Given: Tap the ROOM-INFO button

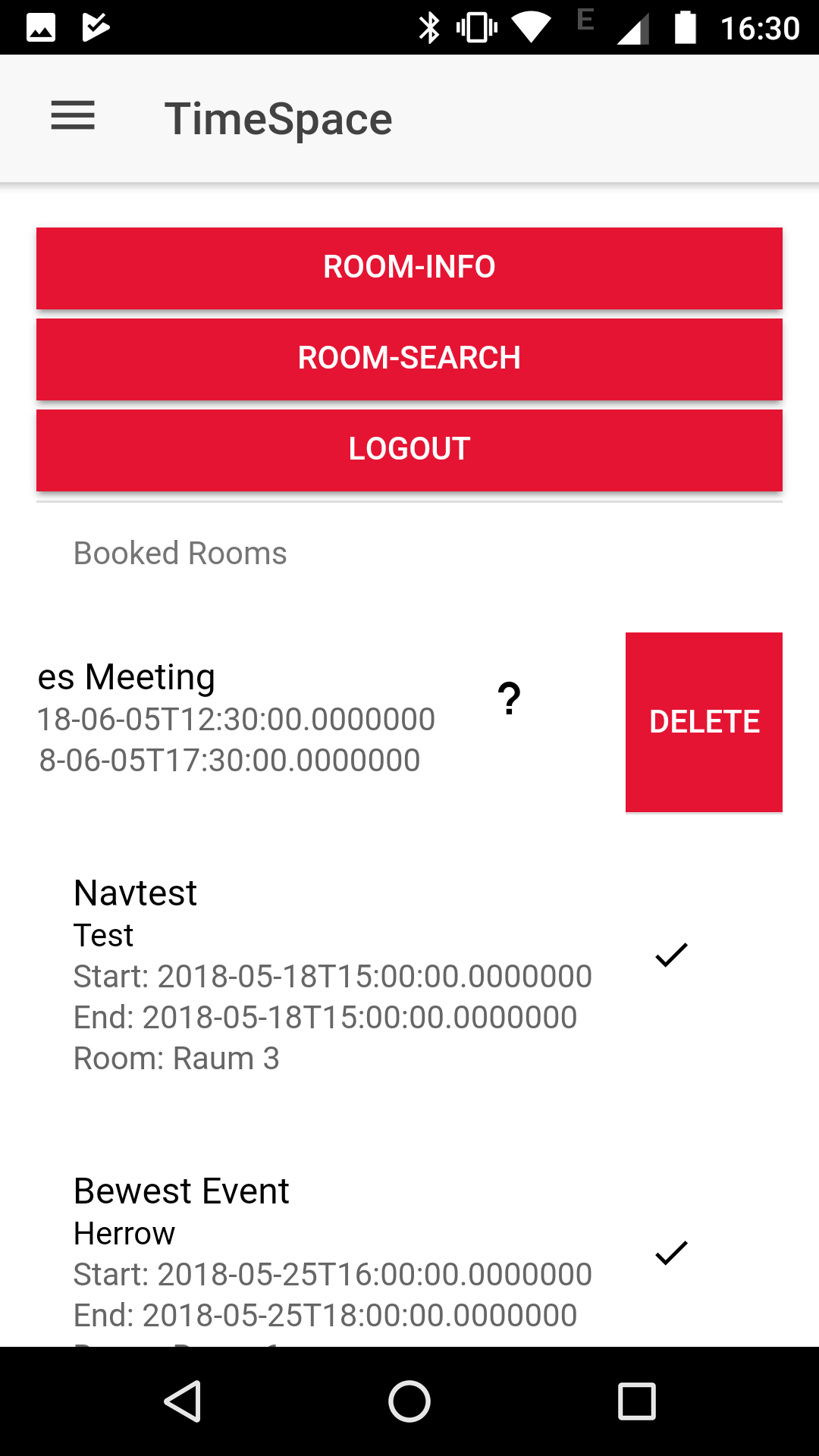Looking at the screenshot, I should (x=409, y=268).
